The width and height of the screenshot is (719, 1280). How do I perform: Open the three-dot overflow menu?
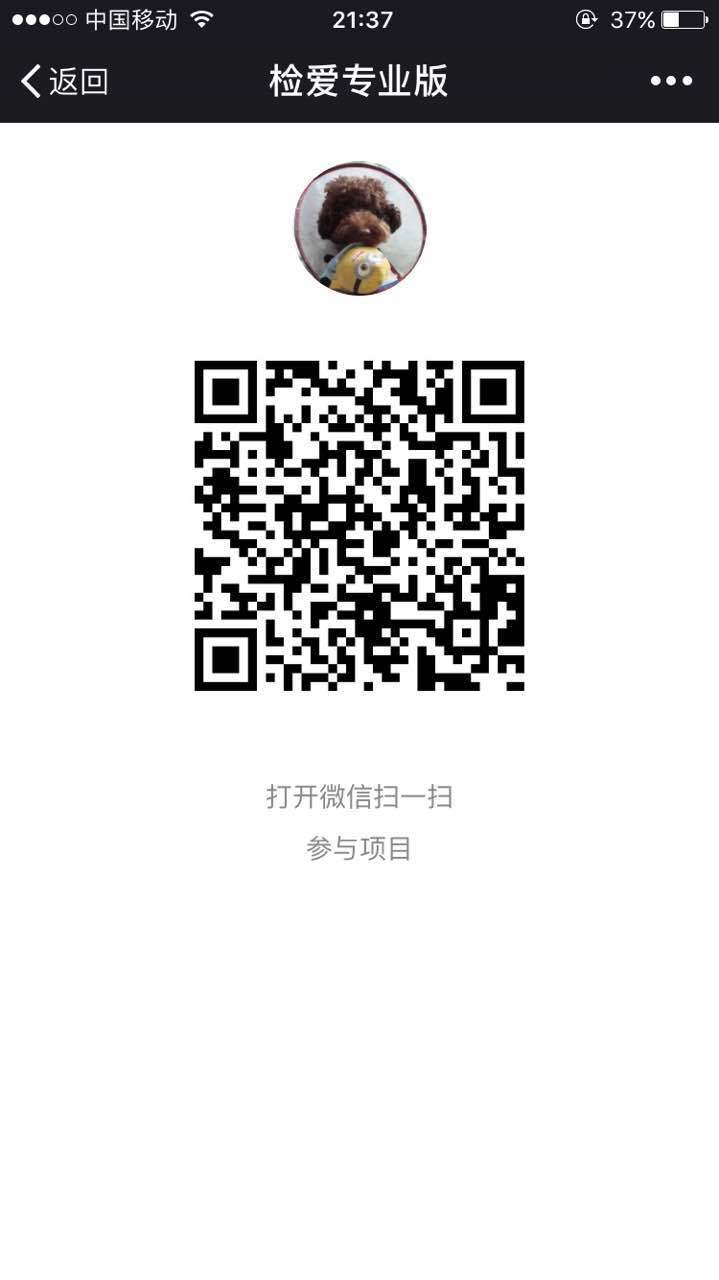(671, 81)
